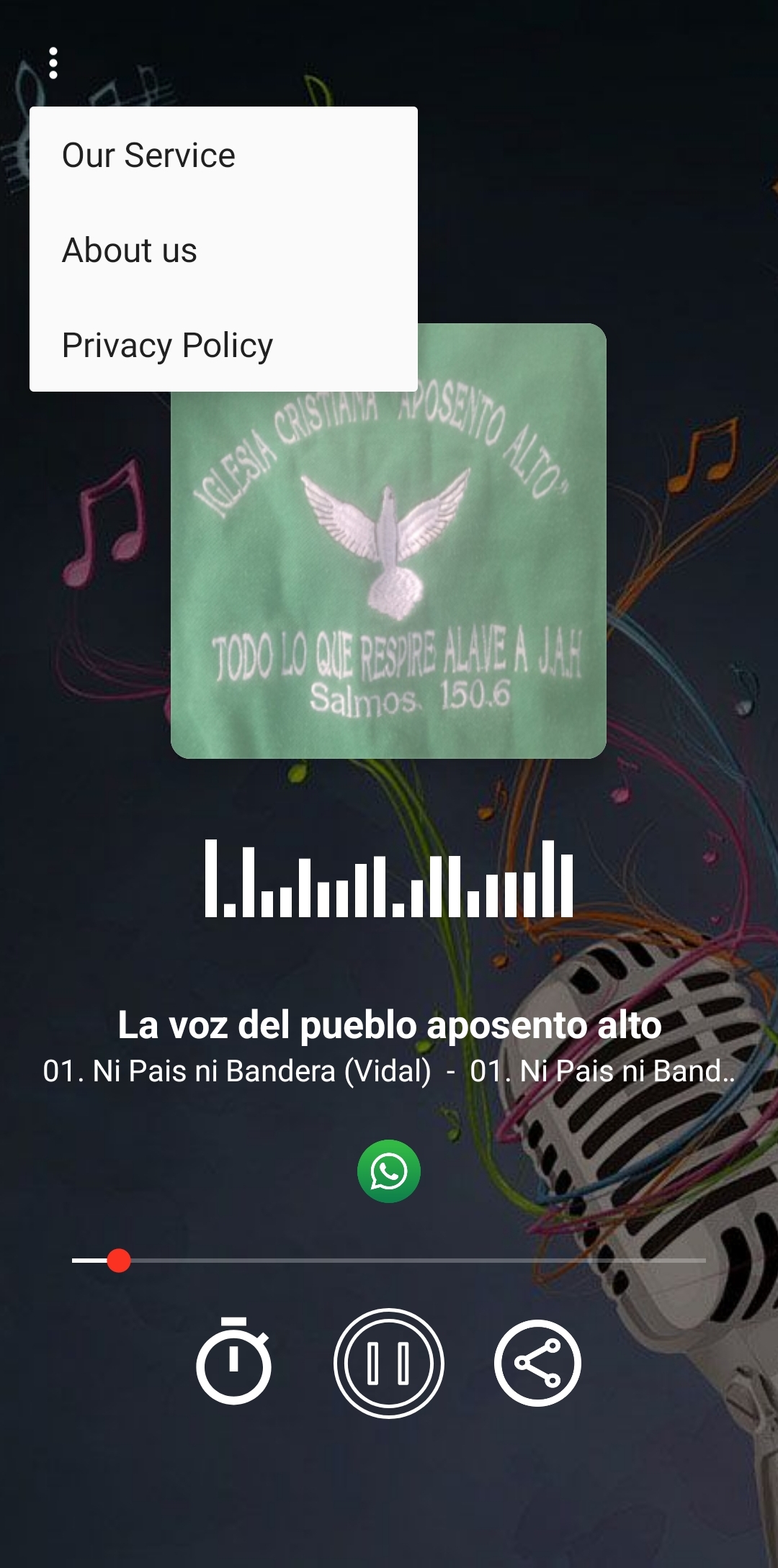Tap the red volume slider handle
Viewport: 778px width, 1568px height.
pos(119,1261)
